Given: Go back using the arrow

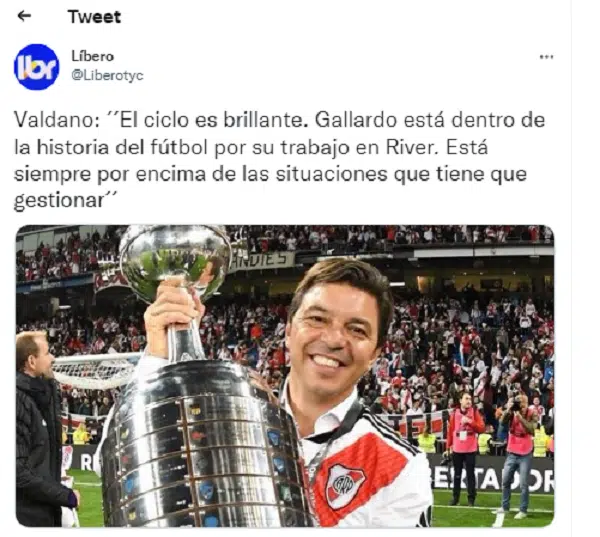Looking at the screenshot, I should click(x=25, y=16).
